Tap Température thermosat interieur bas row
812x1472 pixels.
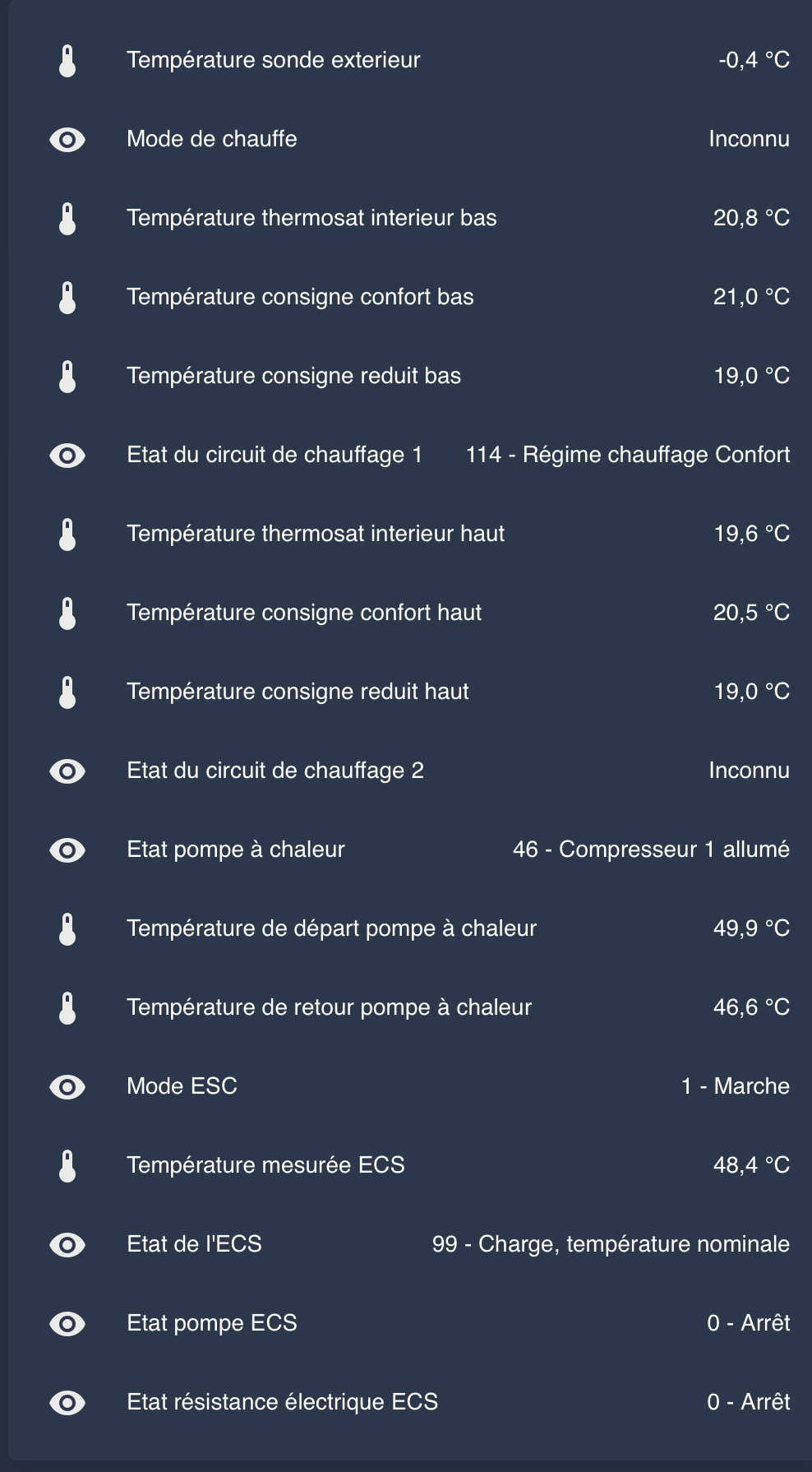click(419, 218)
